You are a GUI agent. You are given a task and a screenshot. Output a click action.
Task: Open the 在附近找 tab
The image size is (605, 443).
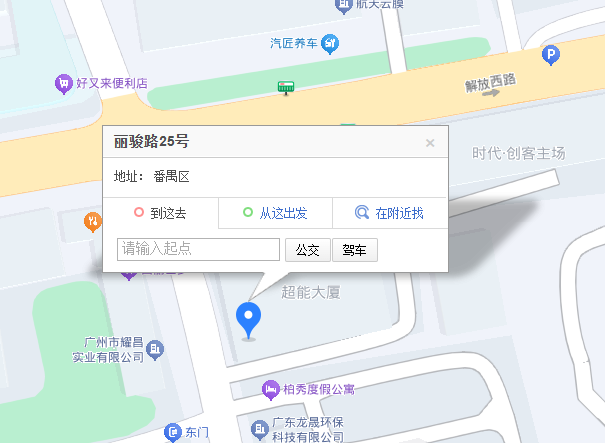(390, 212)
